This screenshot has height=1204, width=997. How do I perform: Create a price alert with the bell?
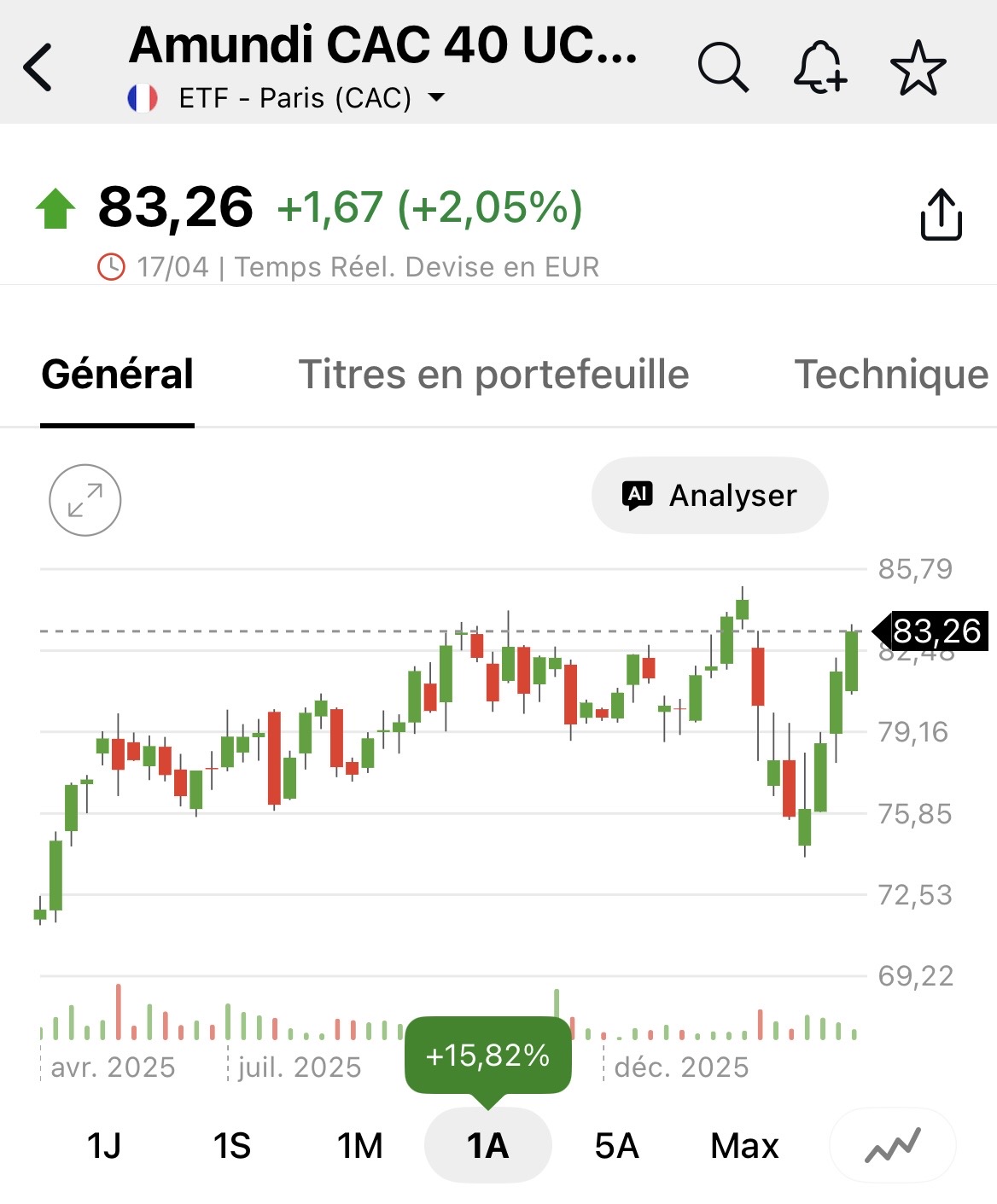point(819,67)
